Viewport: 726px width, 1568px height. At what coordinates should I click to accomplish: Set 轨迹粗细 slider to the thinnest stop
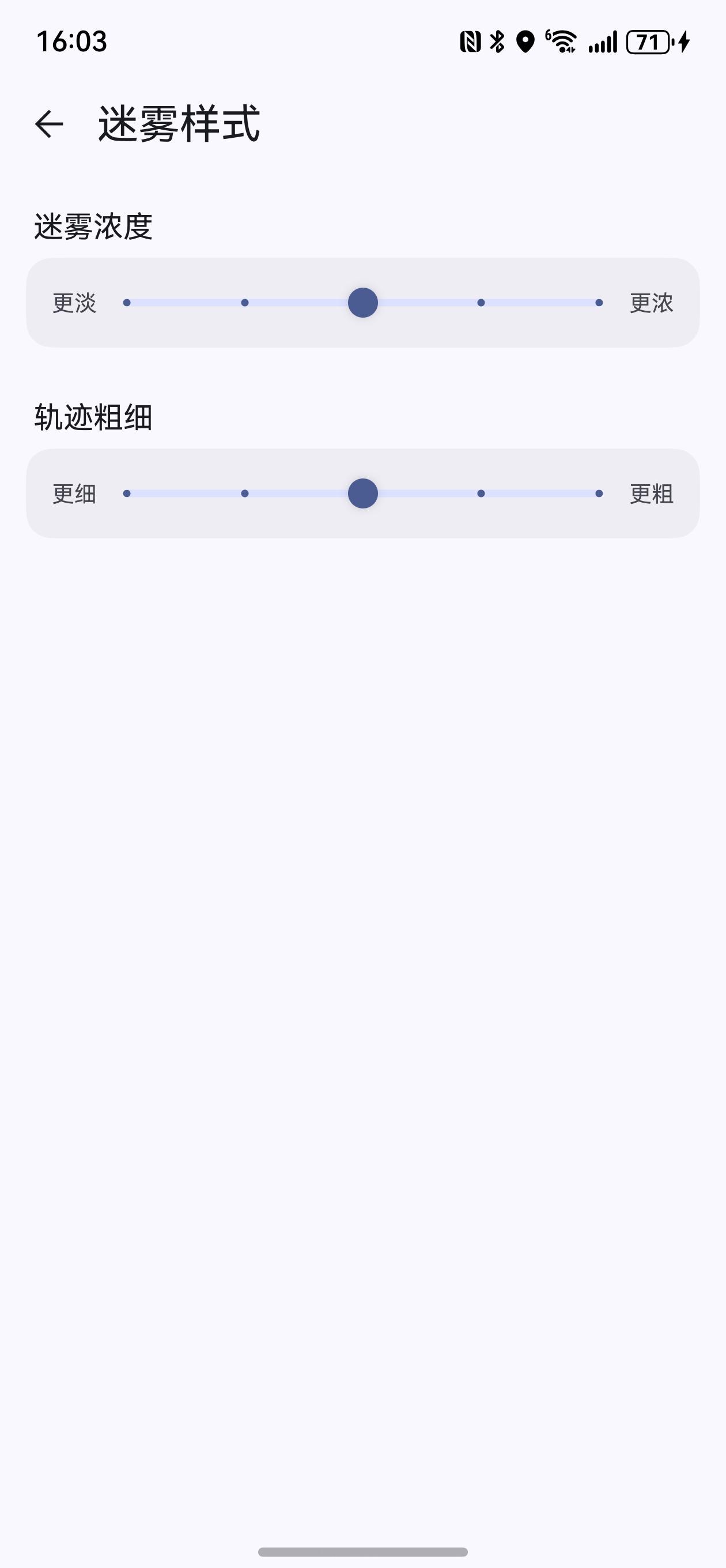tap(127, 493)
